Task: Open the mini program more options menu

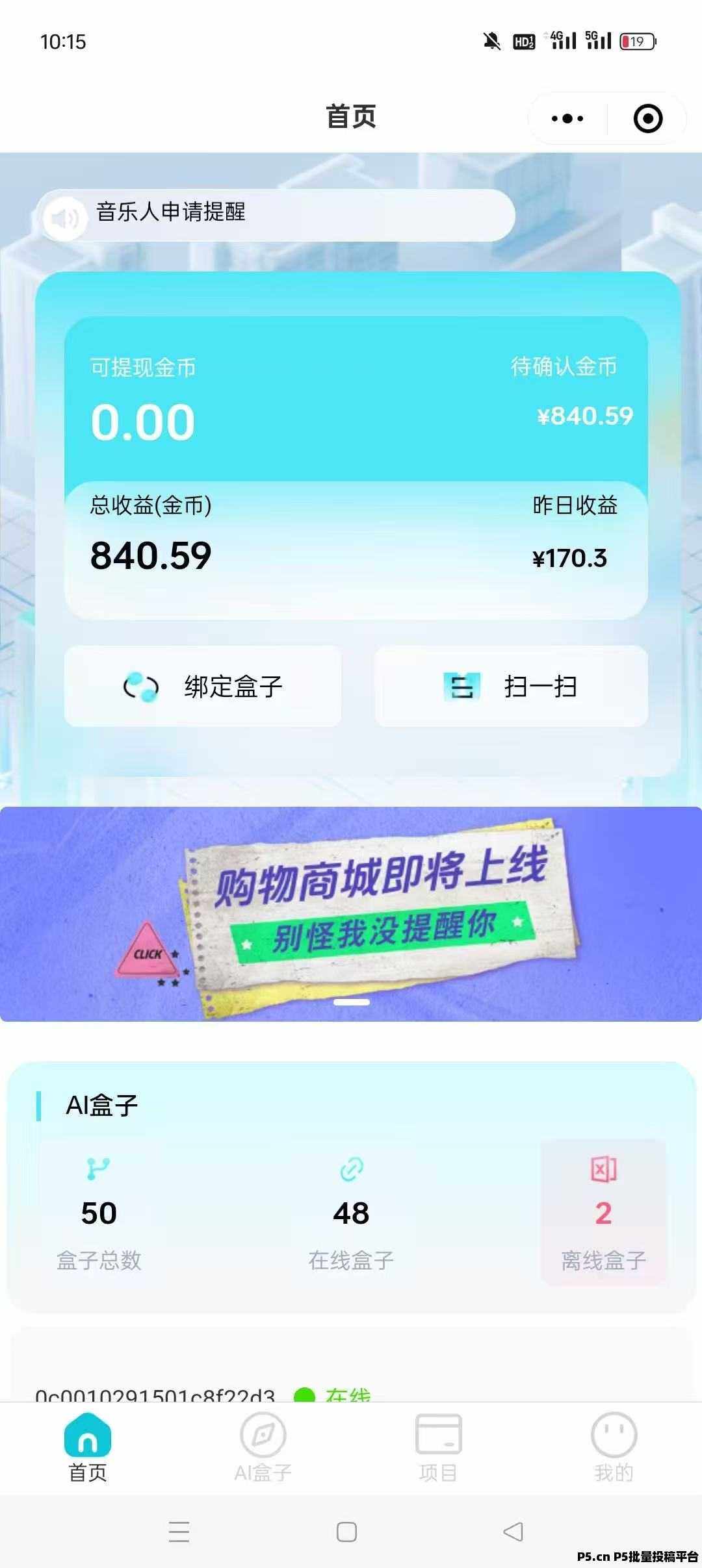Action: coord(567,118)
